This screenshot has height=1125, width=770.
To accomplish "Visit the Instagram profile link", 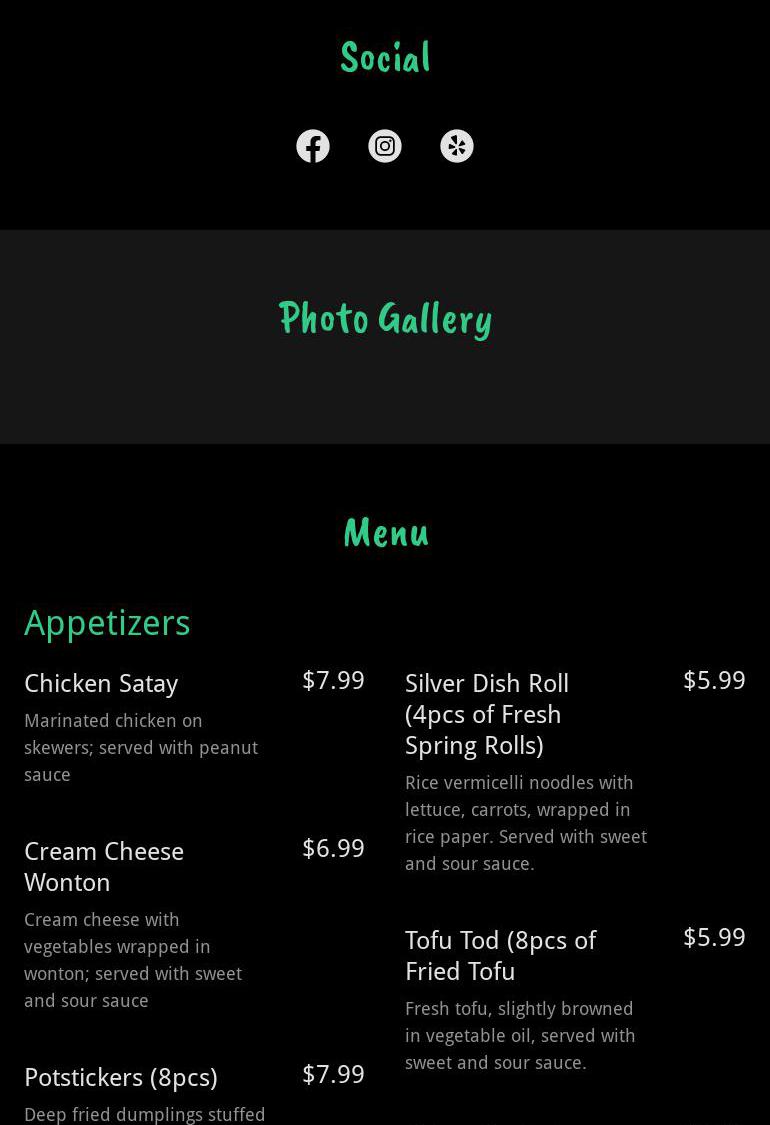I will click(x=385, y=146).
